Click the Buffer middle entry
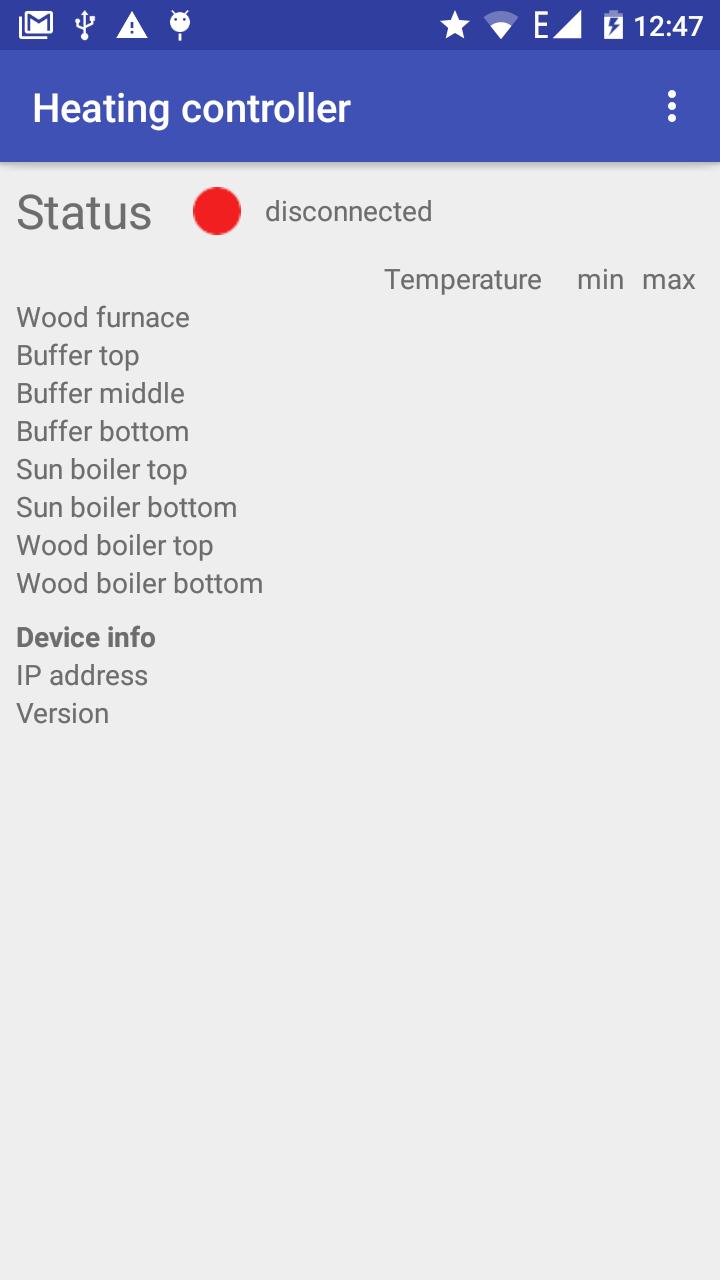Viewport: 720px width, 1280px height. pos(100,393)
